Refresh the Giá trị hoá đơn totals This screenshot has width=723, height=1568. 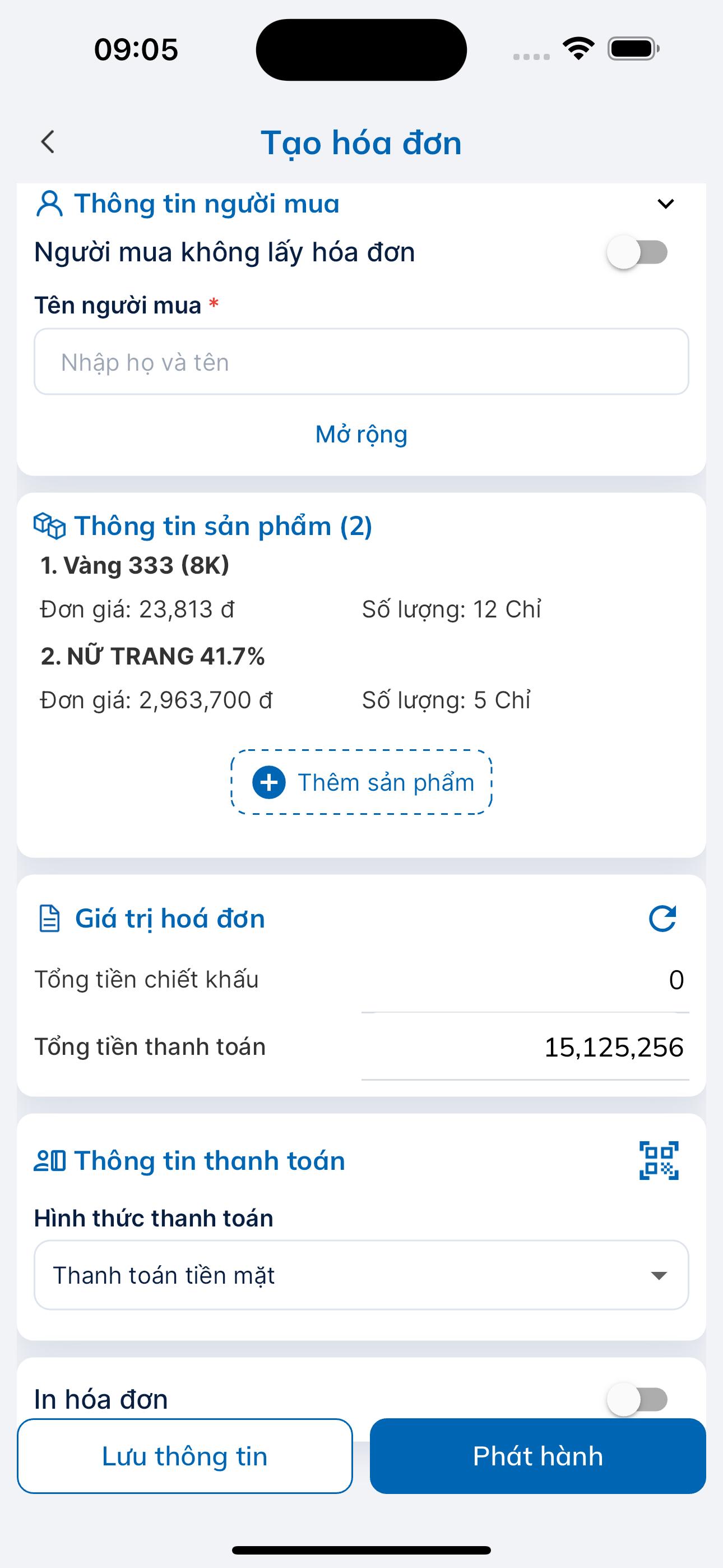point(662,919)
